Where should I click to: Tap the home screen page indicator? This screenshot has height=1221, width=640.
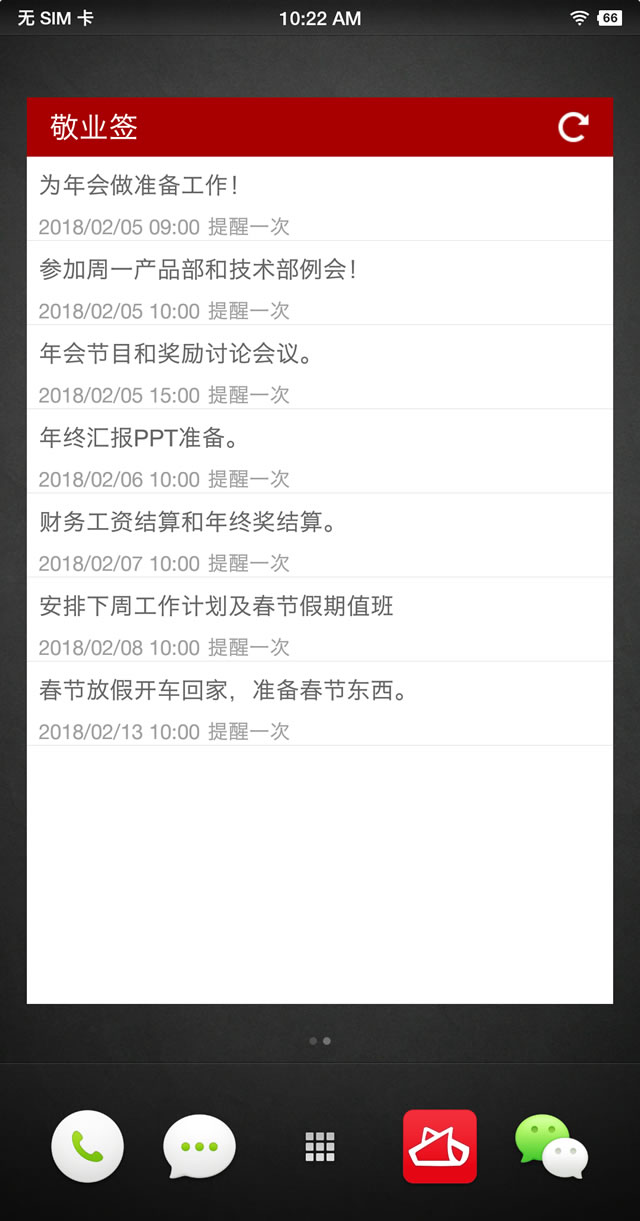click(320, 1041)
